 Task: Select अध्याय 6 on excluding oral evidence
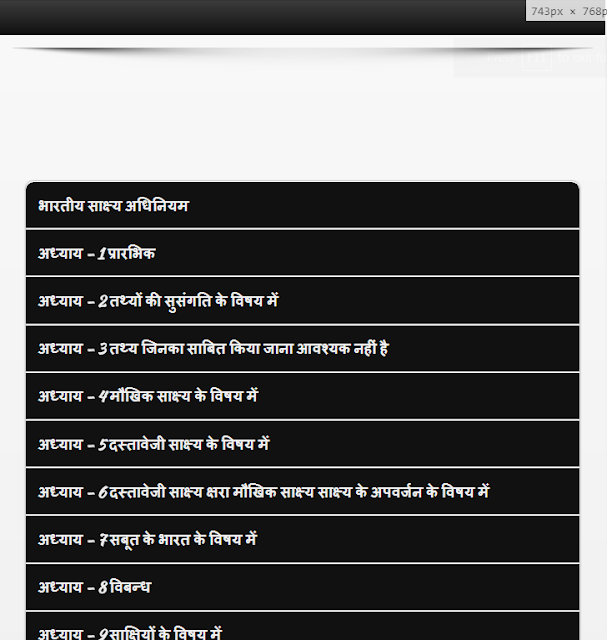[302, 492]
